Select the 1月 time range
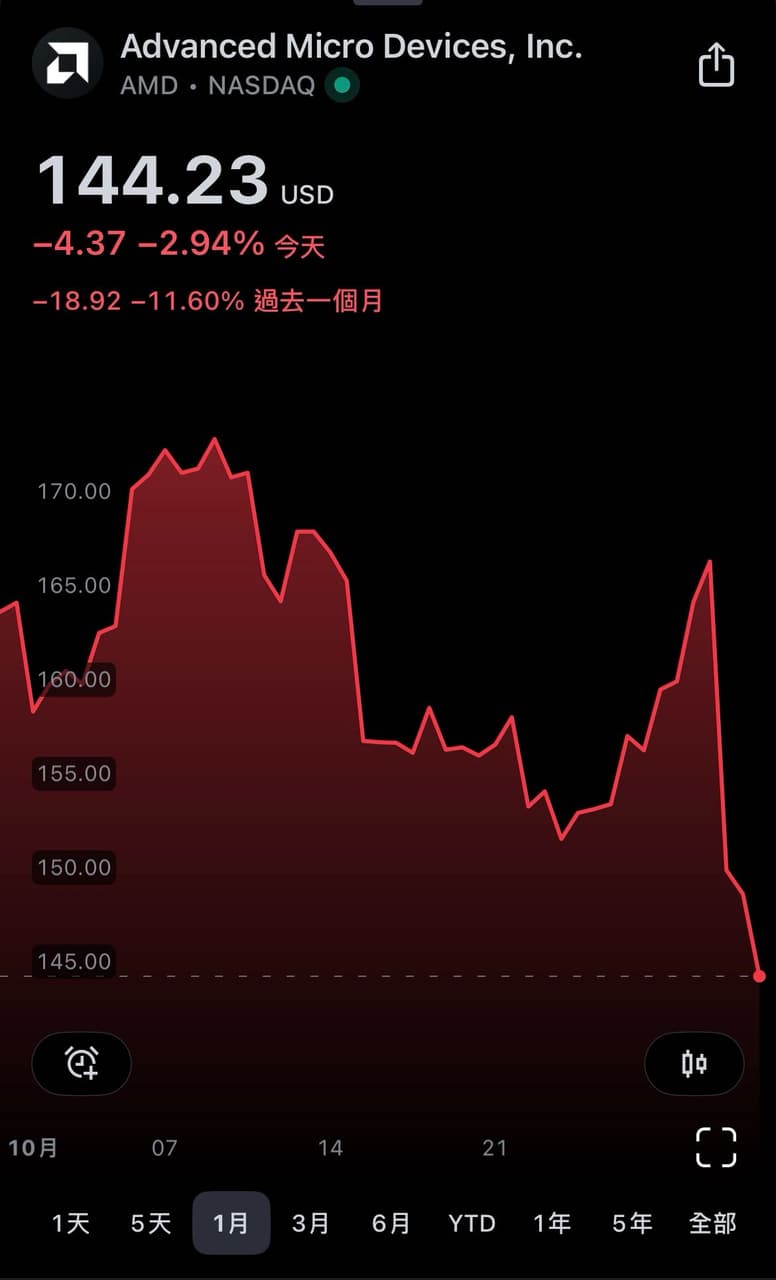The height and width of the screenshot is (1280, 776). (x=231, y=1223)
